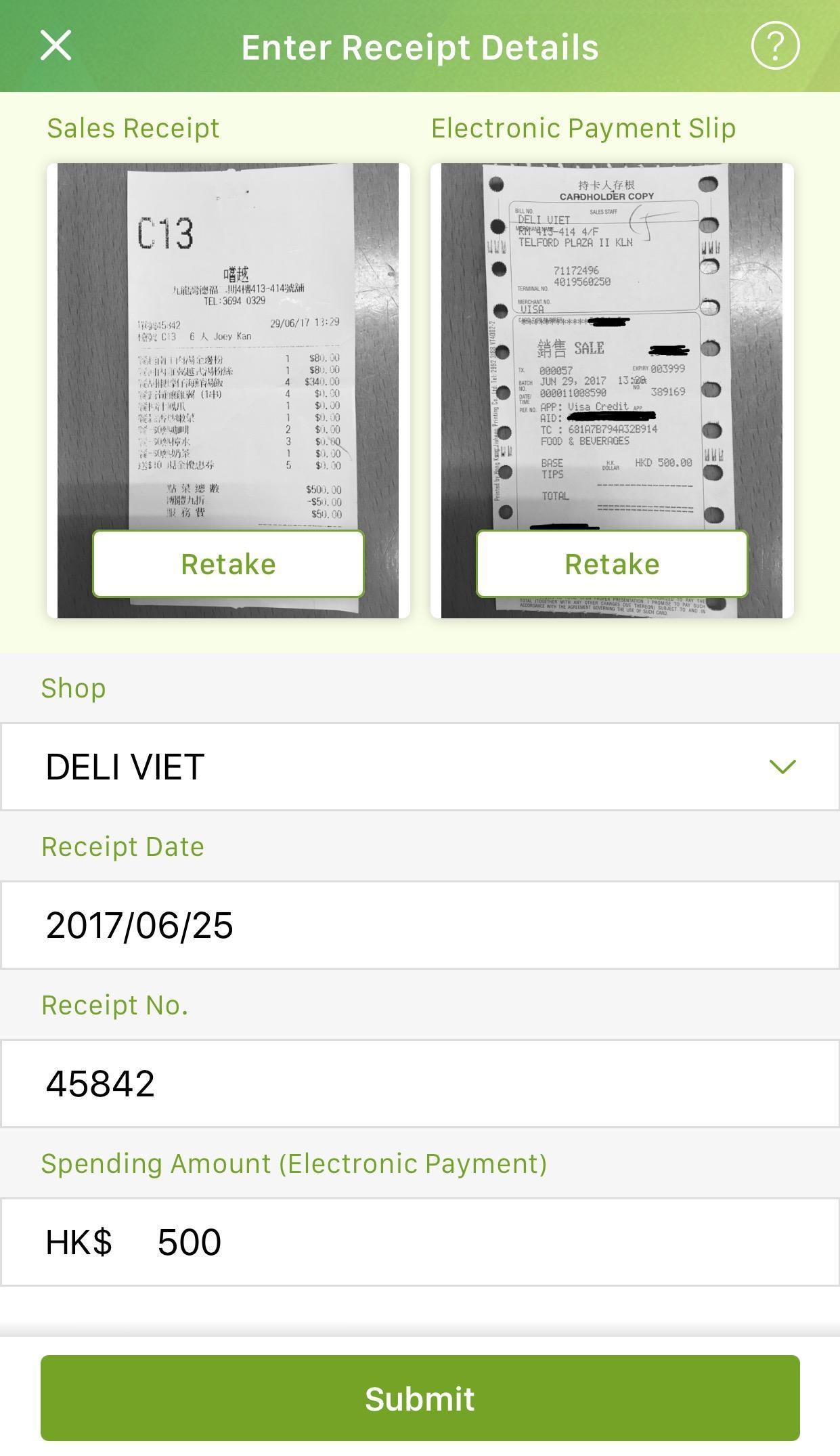Viewport: 840px width, 1456px height.
Task: Open the help question mark icon
Action: (x=775, y=46)
